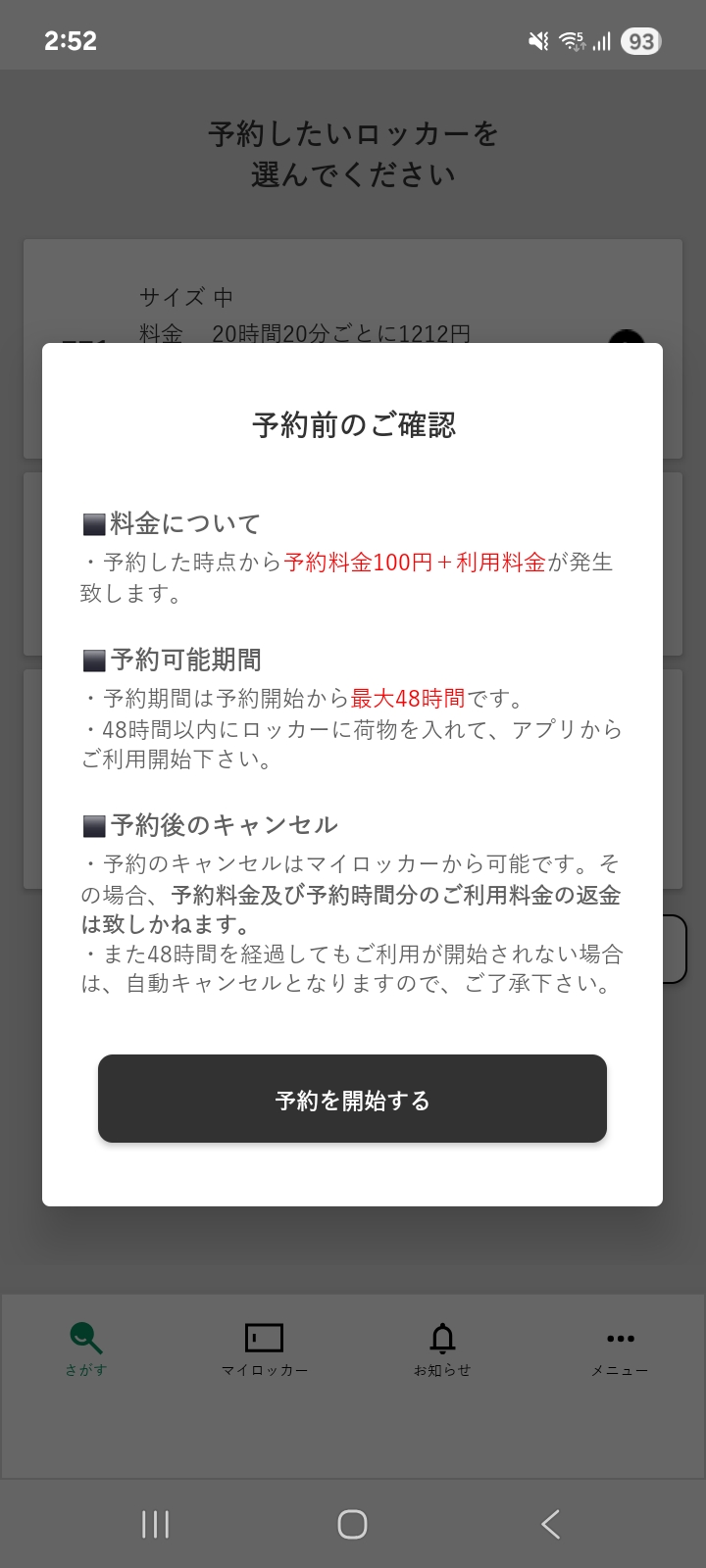This screenshot has width=706, height=1568.
Task: Tap the system home button
Action: pos(352,1524)
